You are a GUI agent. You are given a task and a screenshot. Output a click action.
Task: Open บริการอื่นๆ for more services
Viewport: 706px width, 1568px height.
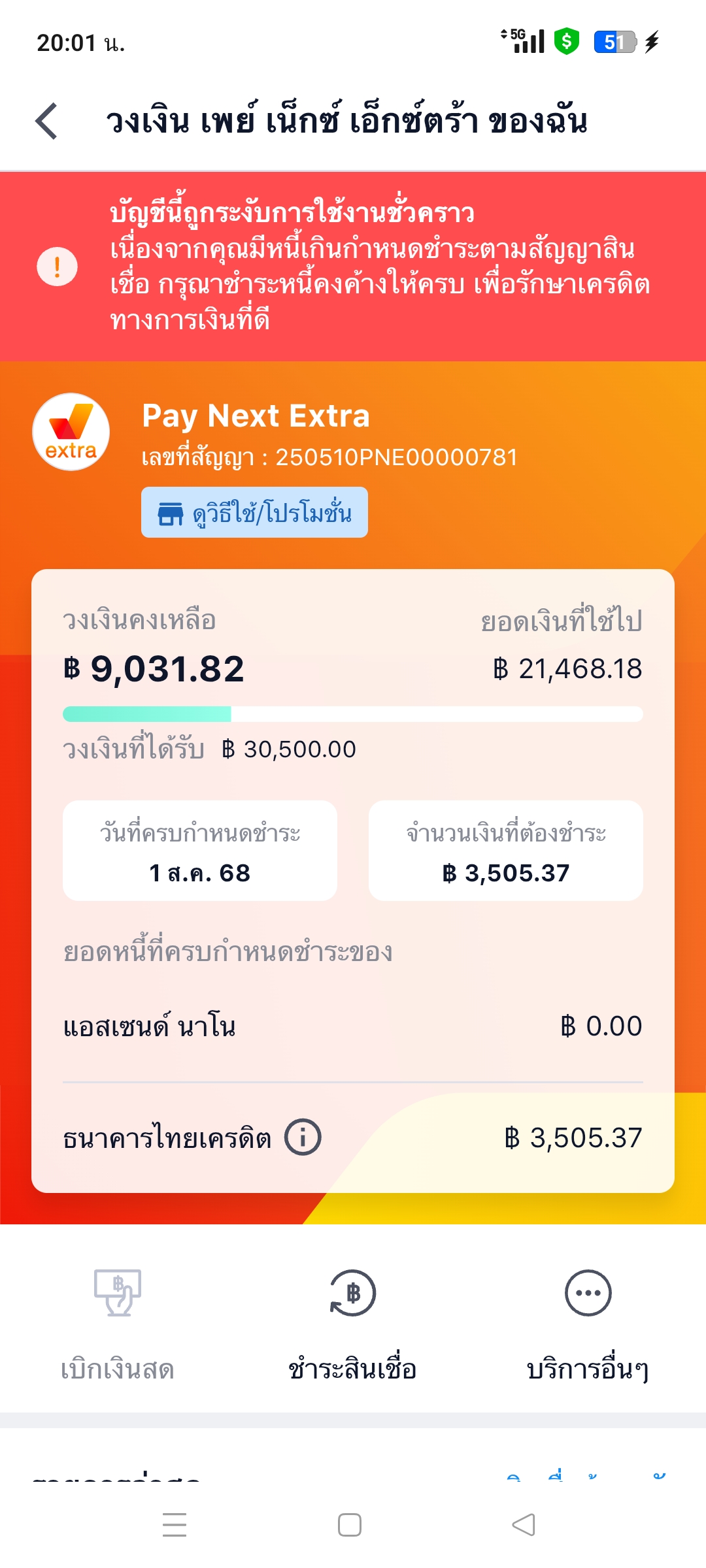588,1325
